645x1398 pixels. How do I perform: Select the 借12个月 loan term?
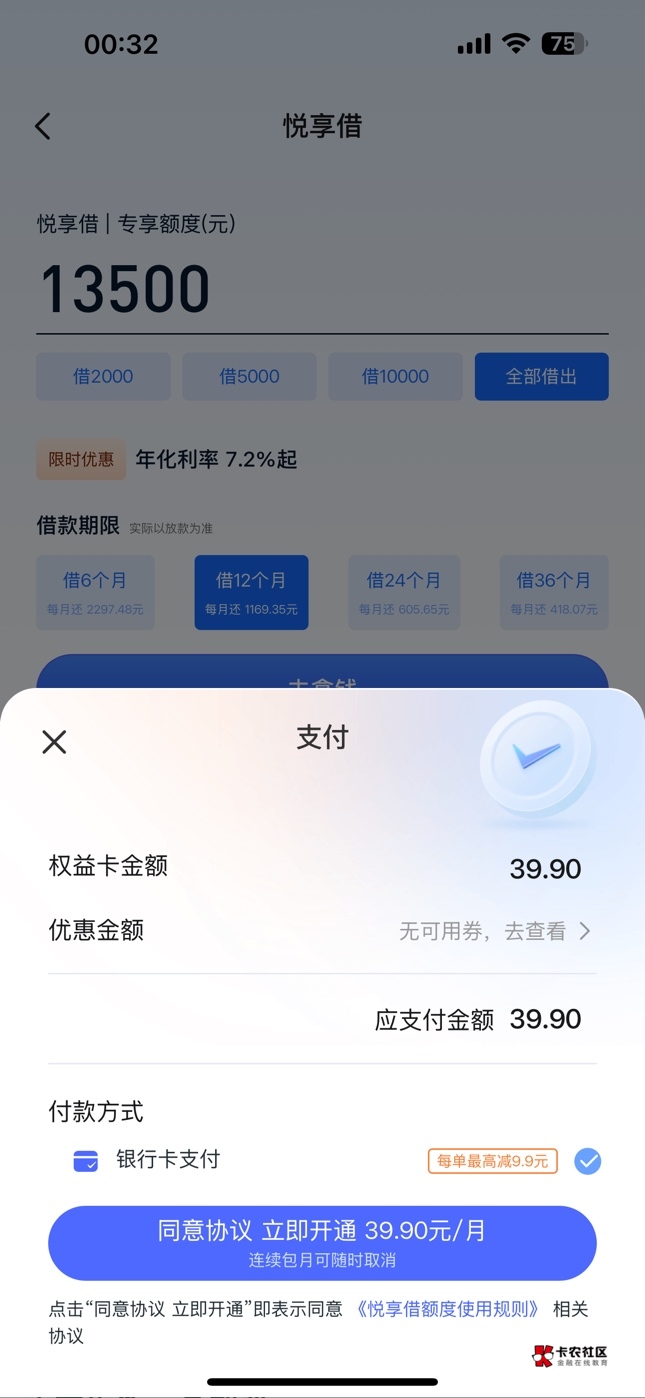pos(251,592)
